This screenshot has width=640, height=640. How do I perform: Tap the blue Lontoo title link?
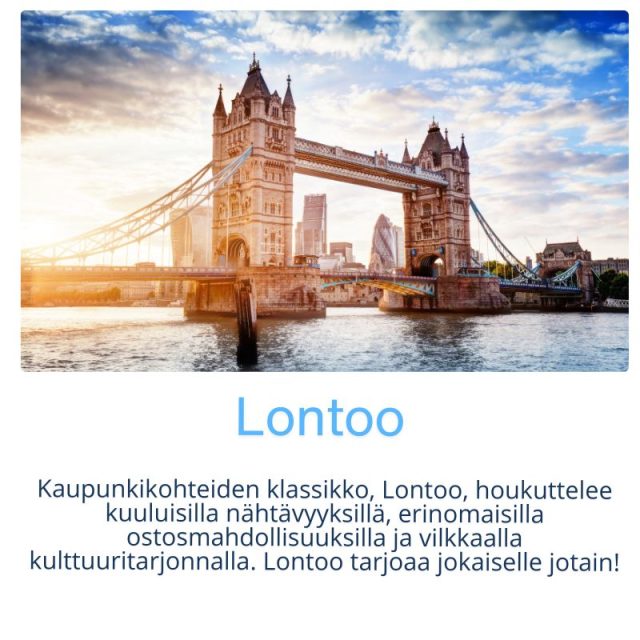[x=320, y=417]
